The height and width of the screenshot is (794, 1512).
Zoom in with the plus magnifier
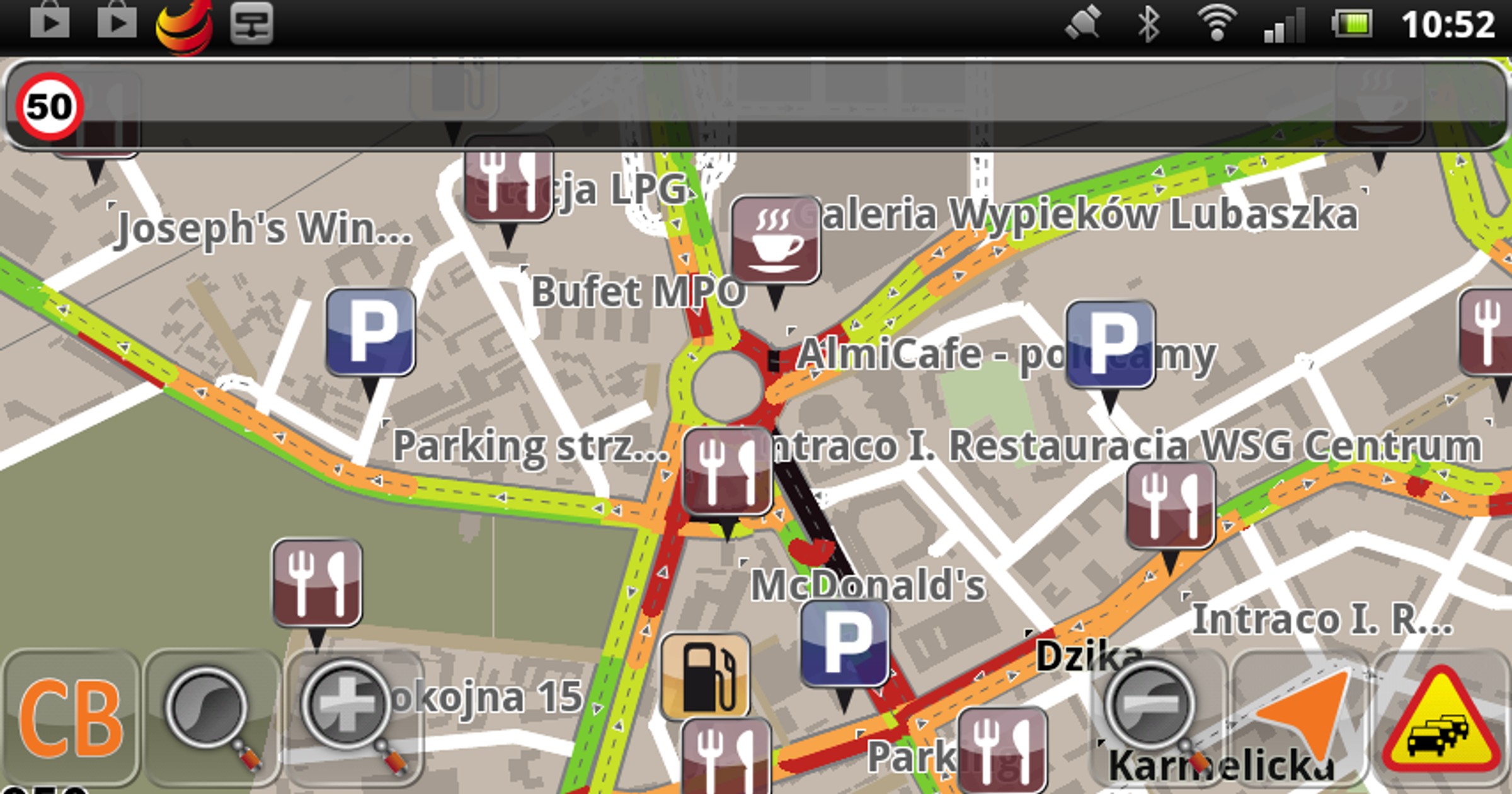coord(354,718)
